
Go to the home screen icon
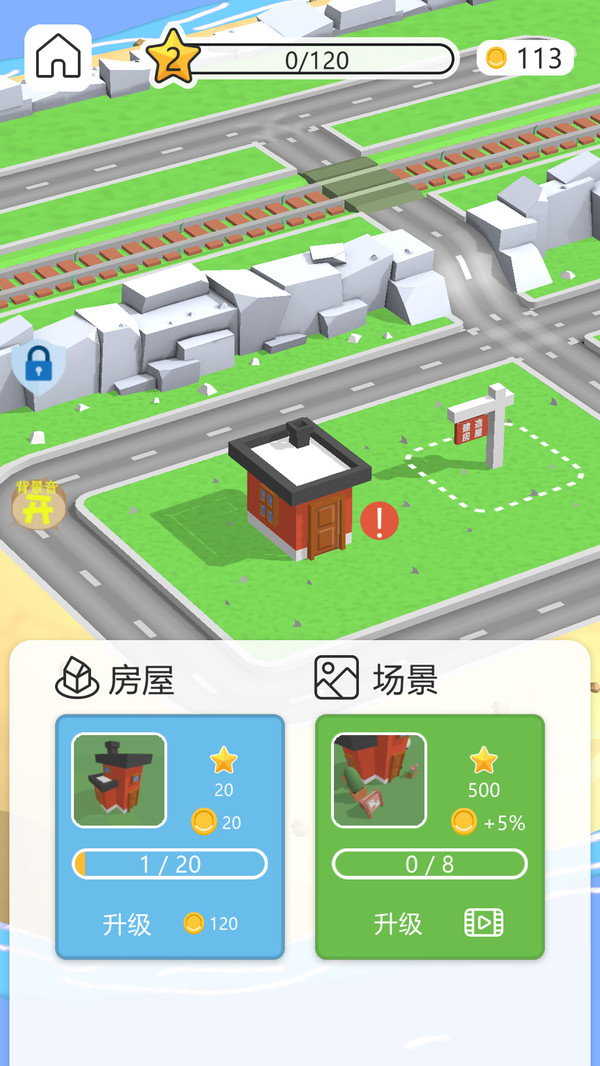58,58
